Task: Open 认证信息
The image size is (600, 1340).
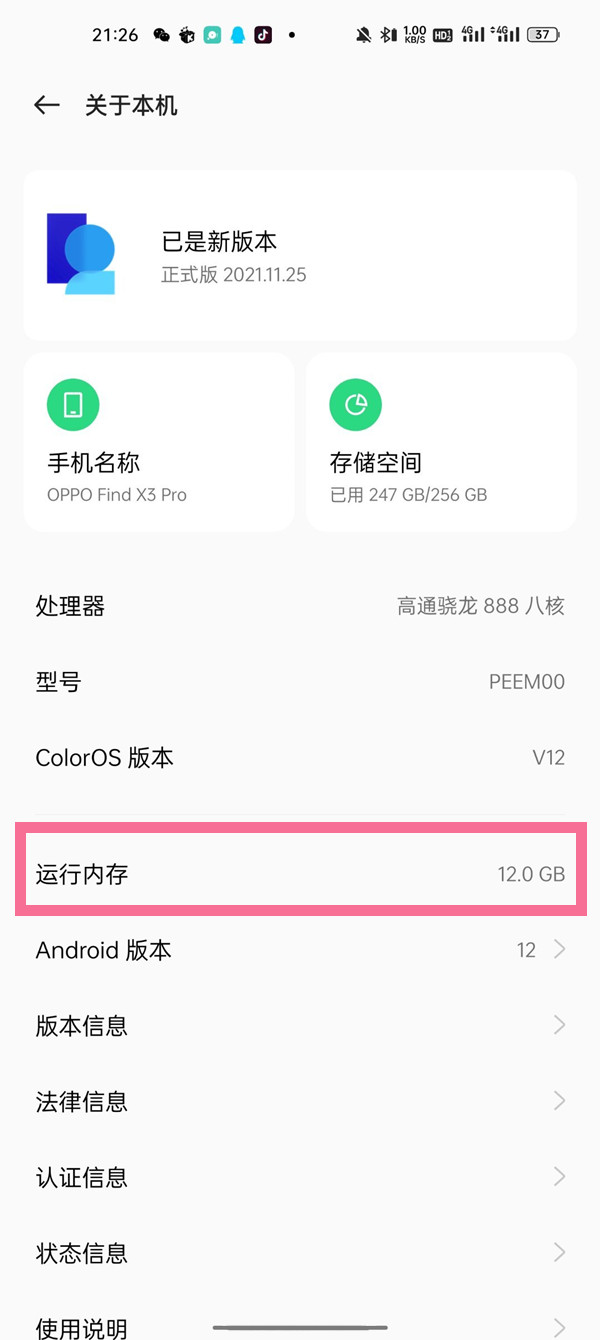Action: pyautogui.click(x=300, y=1178)
